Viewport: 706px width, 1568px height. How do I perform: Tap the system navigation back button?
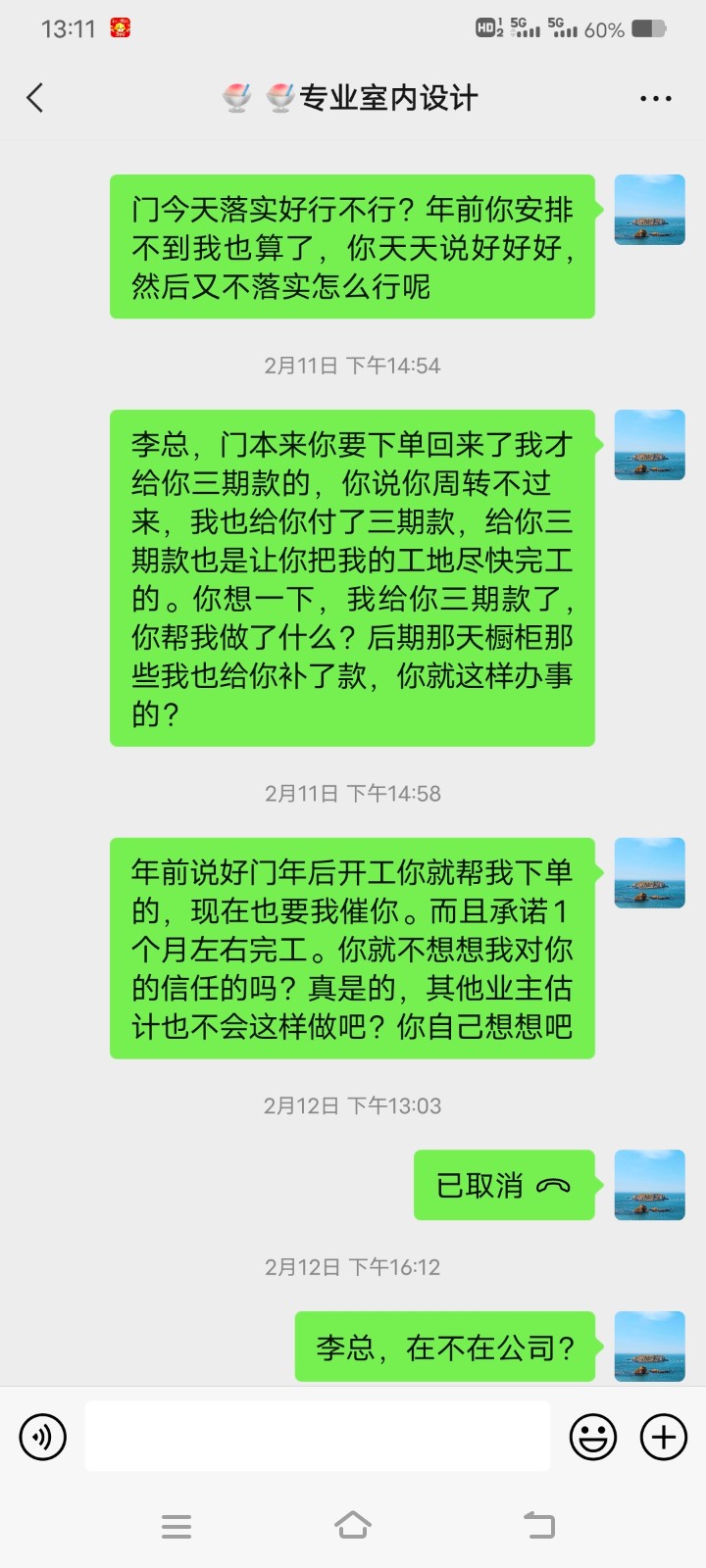tap(538, 1525)
